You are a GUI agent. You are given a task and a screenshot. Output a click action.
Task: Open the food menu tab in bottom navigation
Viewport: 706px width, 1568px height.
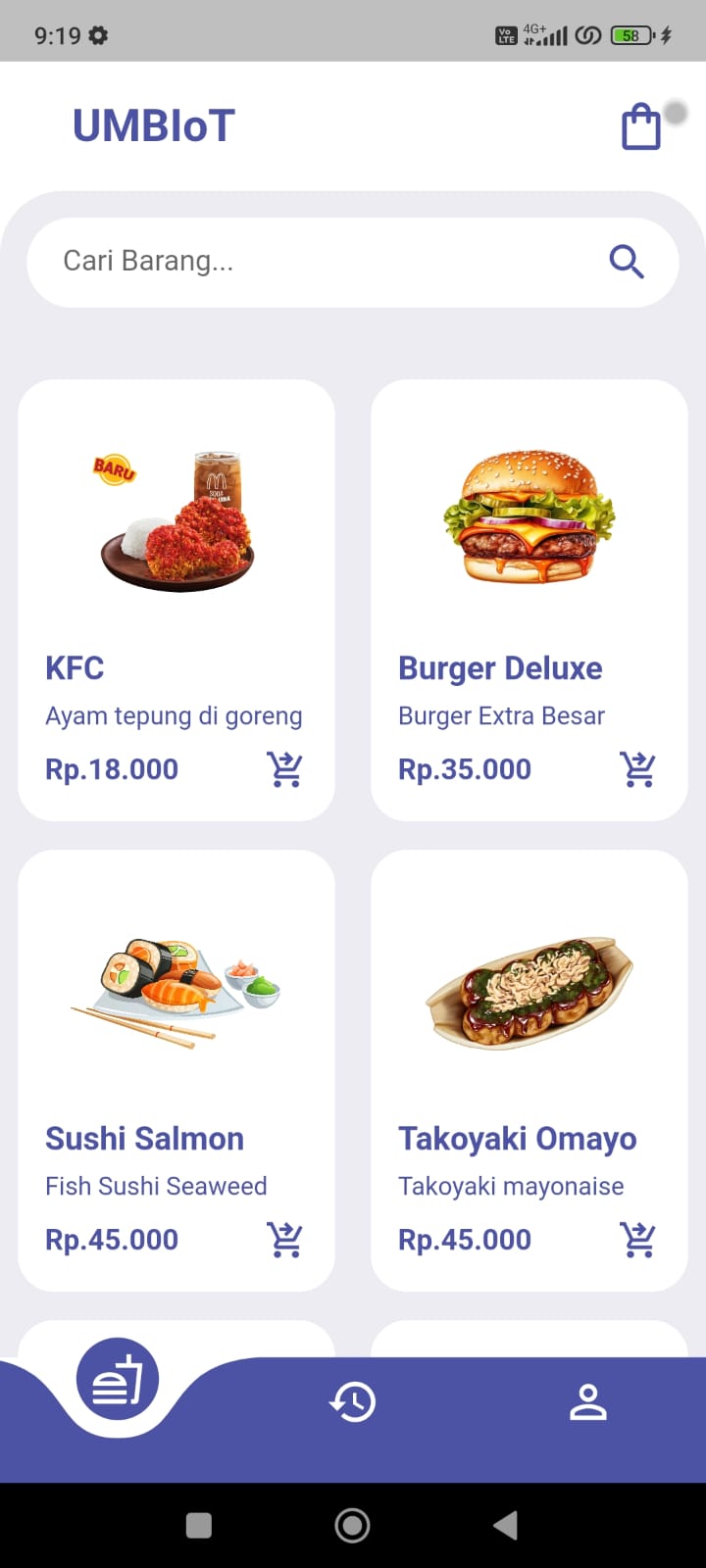point(117,1378)
